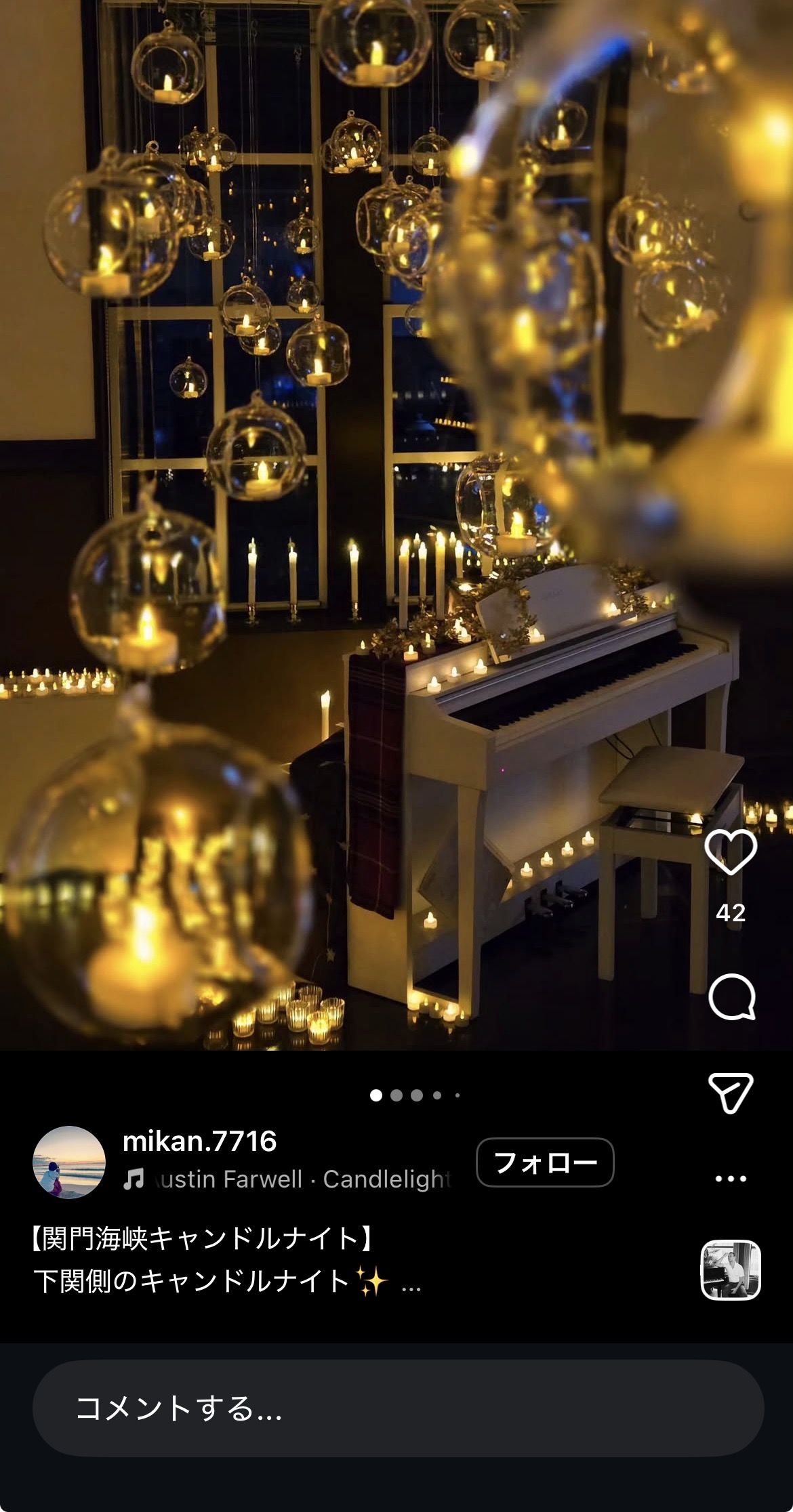The width and height of the screenshot is (793, 1512).
Task: Tap the コメントする comment field
Action: click(397, 1409)
